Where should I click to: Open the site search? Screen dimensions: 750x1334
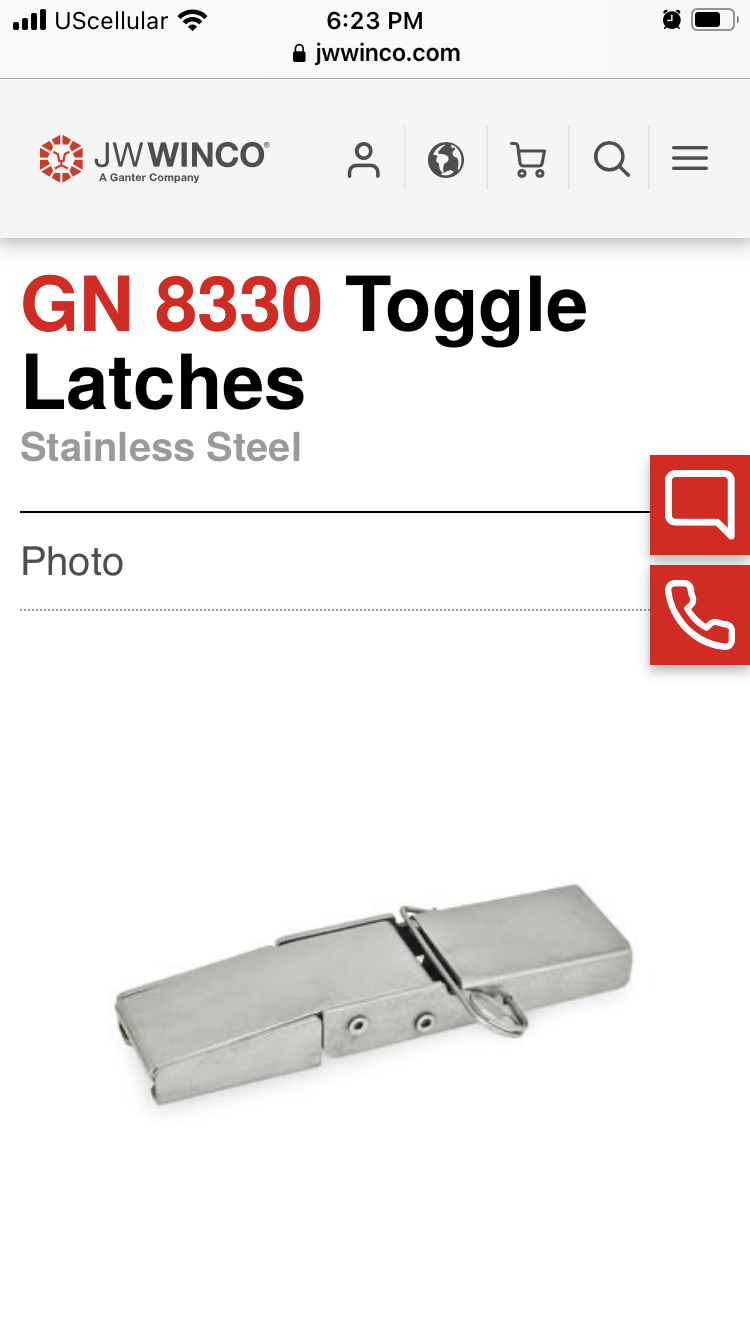pyautogui.click(x=611, y=159)
